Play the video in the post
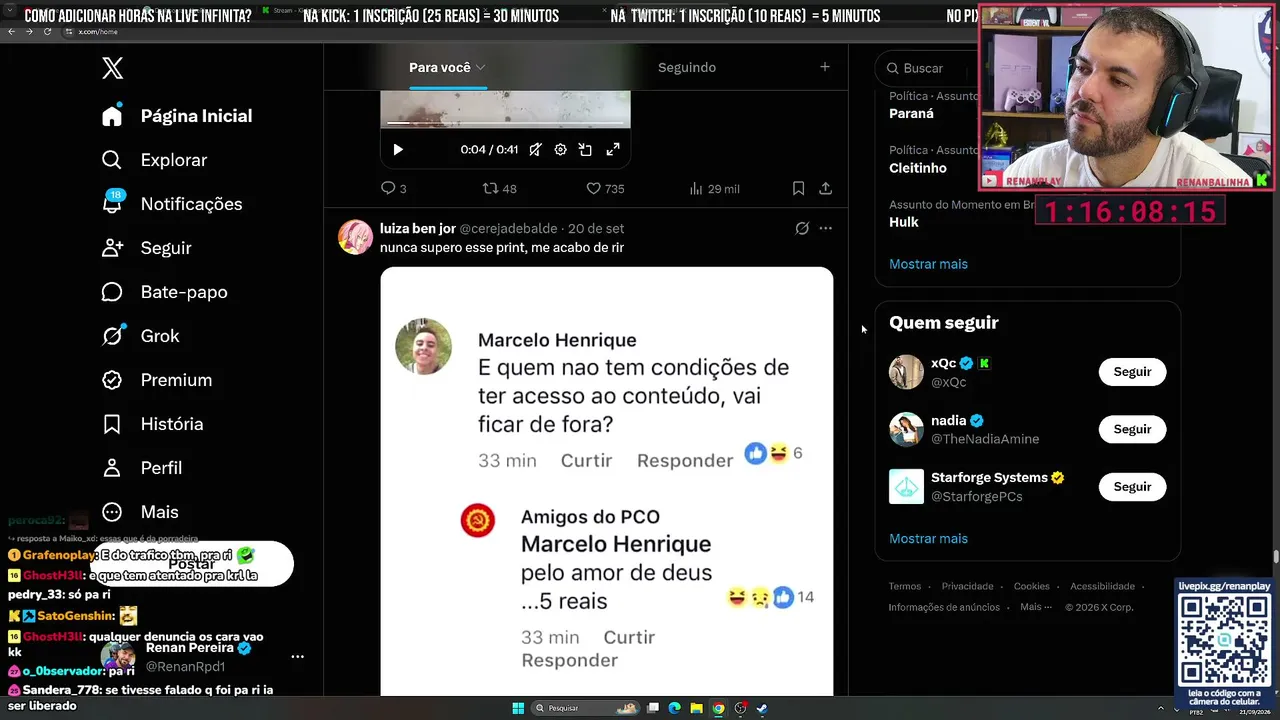The height and width of the screenshot is (720, 1280). tap(398, 149)
